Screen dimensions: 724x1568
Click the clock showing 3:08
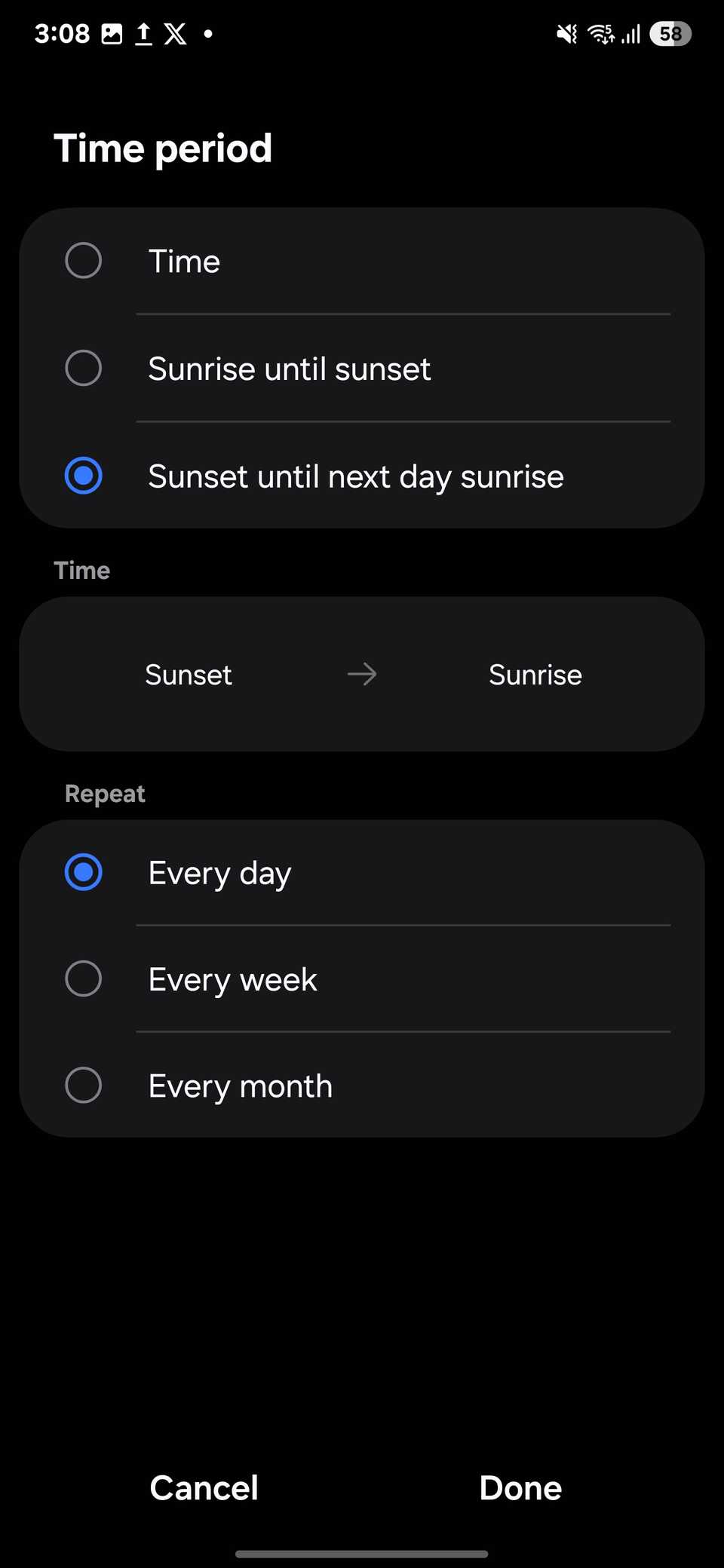pyautogui.click(x=63, y=33)
